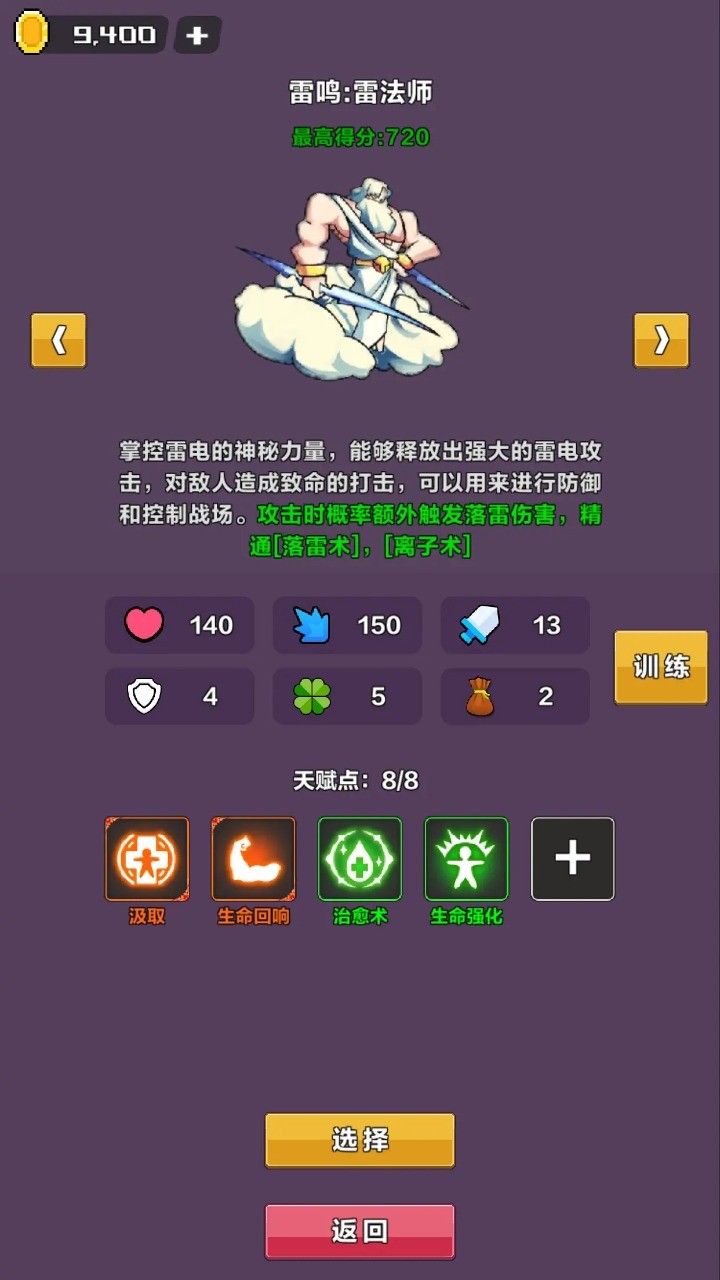Image resolution: width=720 pixels, height=1280 pixels.
Task: Open the 治愈术 talent
Action: pos(359,859)
